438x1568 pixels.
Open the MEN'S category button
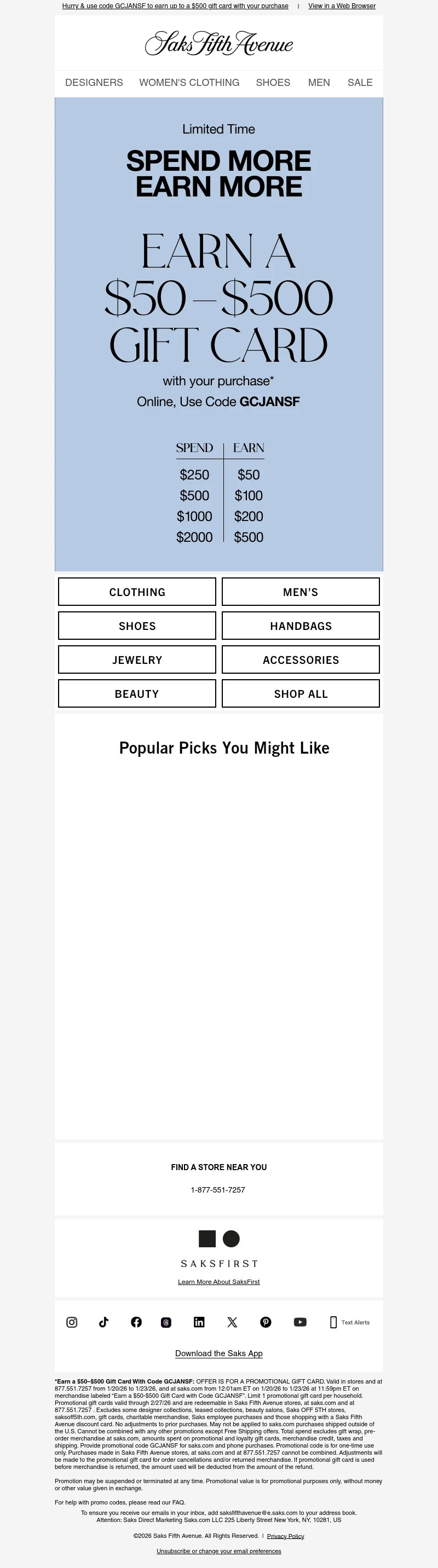[301, 592]
